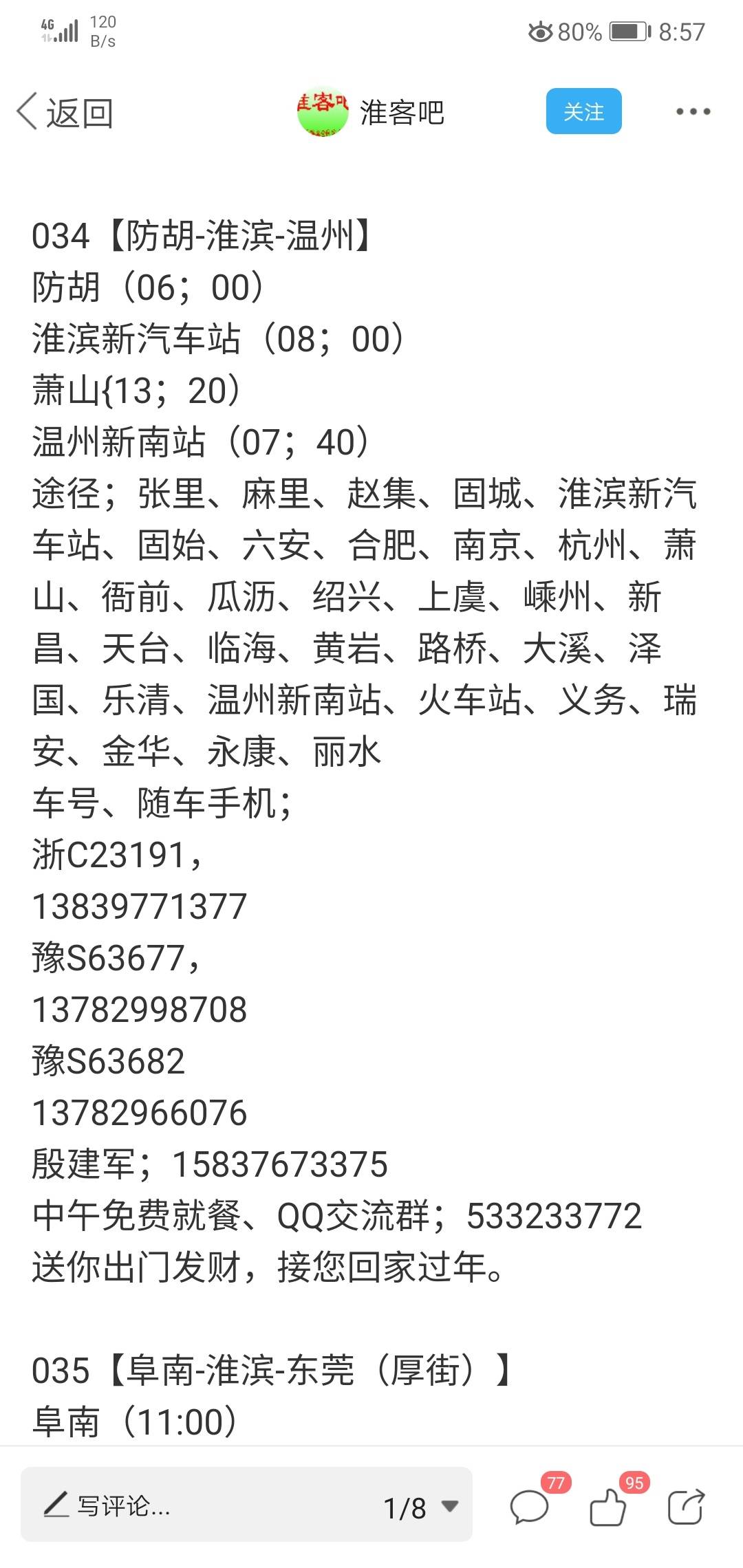Tap the 写评论 comment field
Viewport: 743px width, 1568px height.
[x=200, y=1507]
